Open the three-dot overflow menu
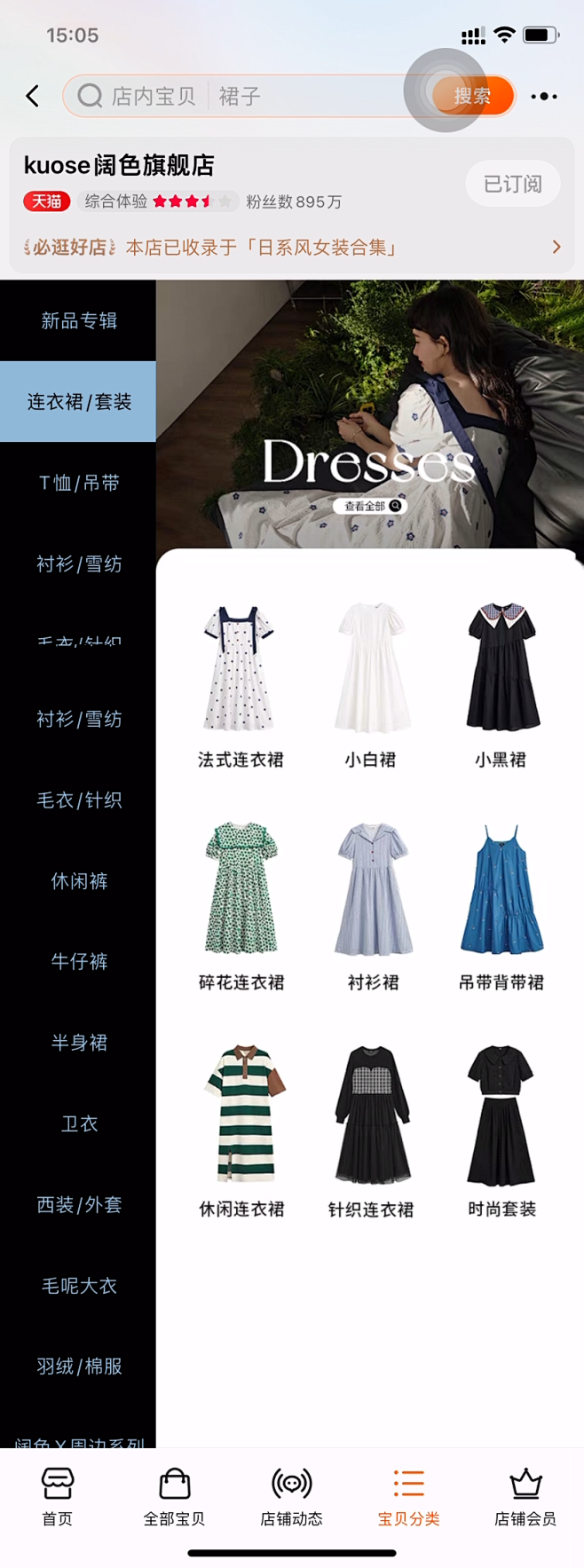Image resolution: width=584 pixels, height=1568 pixels. coord(544,96)
